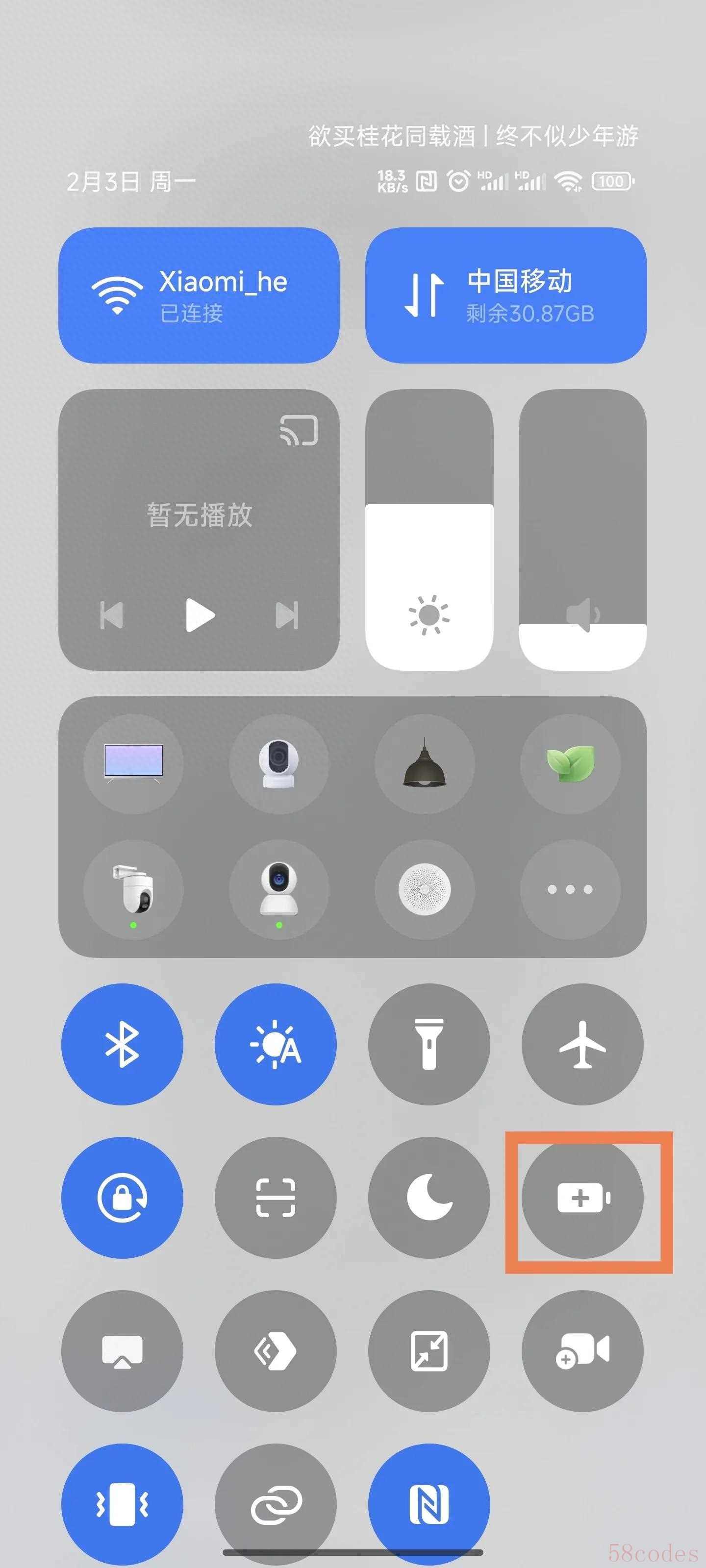Open the scanner tile
706x1568 pixels.
pos(276,1197)
